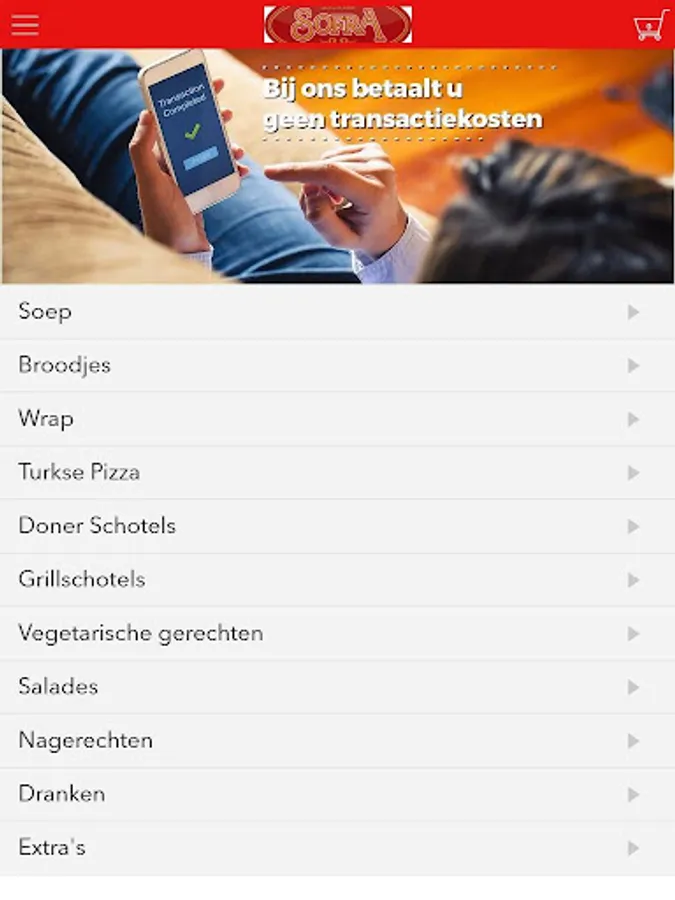Show Vegetarische gerechten options
The height and width of the screenshot is (900, 675).
[x=338, y=633]
